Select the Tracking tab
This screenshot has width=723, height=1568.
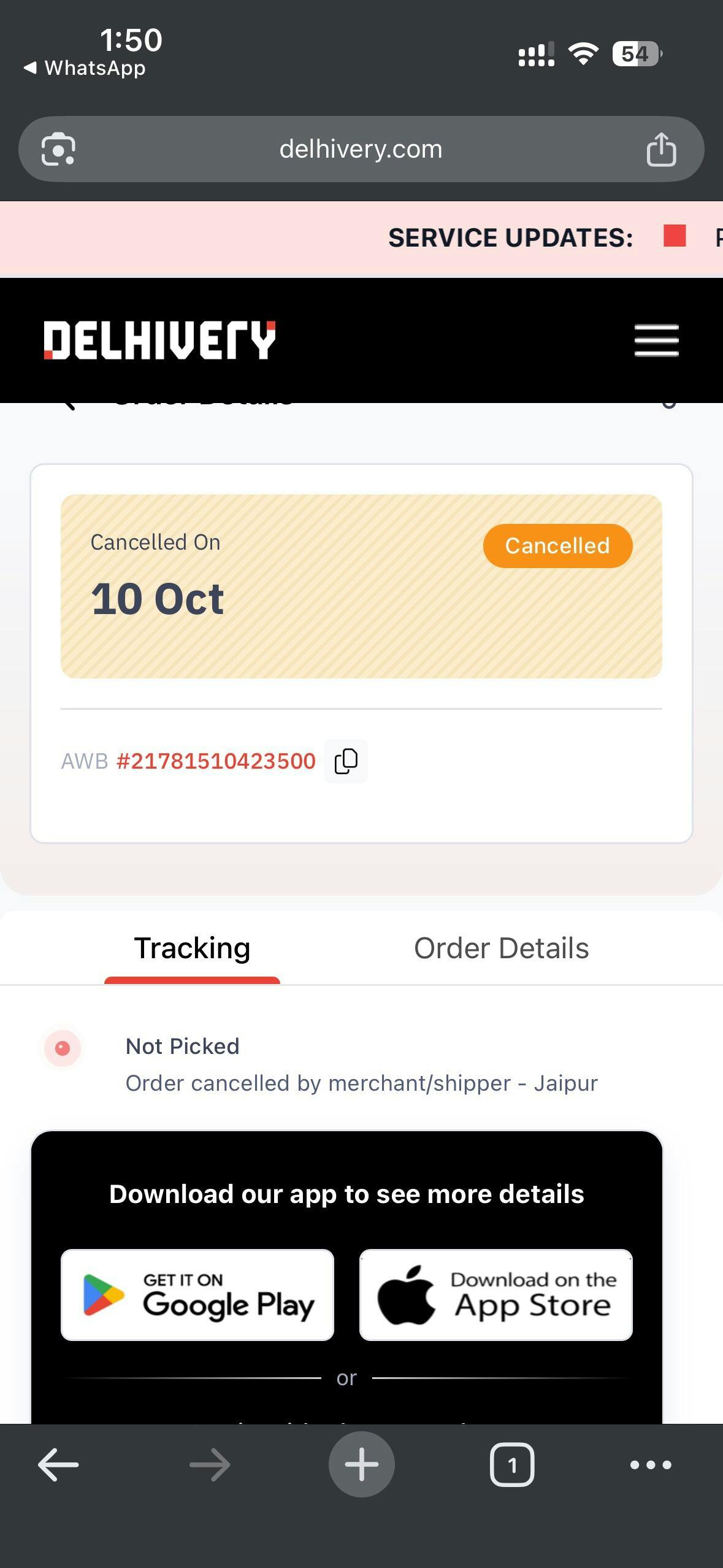point(192,948)
